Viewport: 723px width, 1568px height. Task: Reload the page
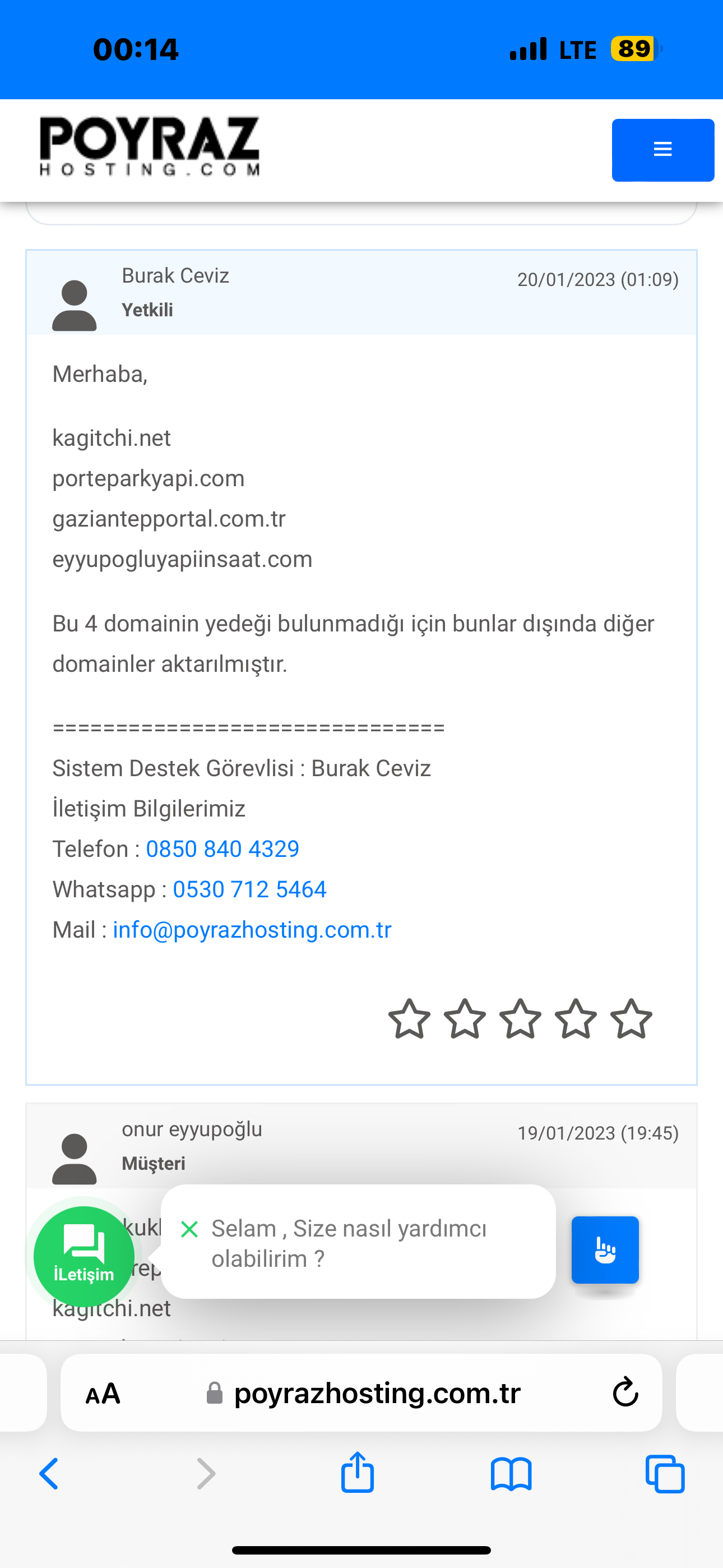[x=625, y=1392]
